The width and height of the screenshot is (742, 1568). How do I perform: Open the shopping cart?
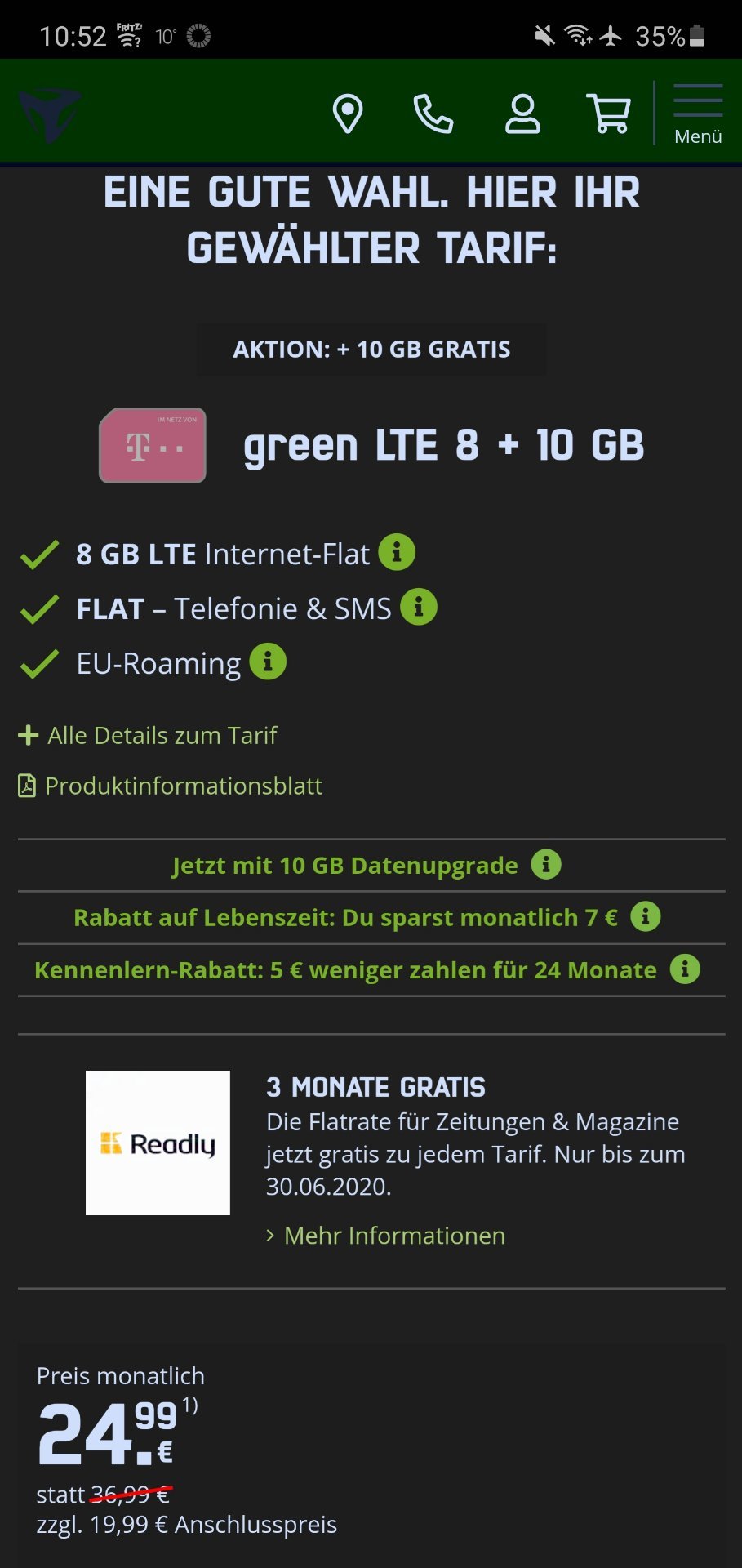[x=609, y=114]
